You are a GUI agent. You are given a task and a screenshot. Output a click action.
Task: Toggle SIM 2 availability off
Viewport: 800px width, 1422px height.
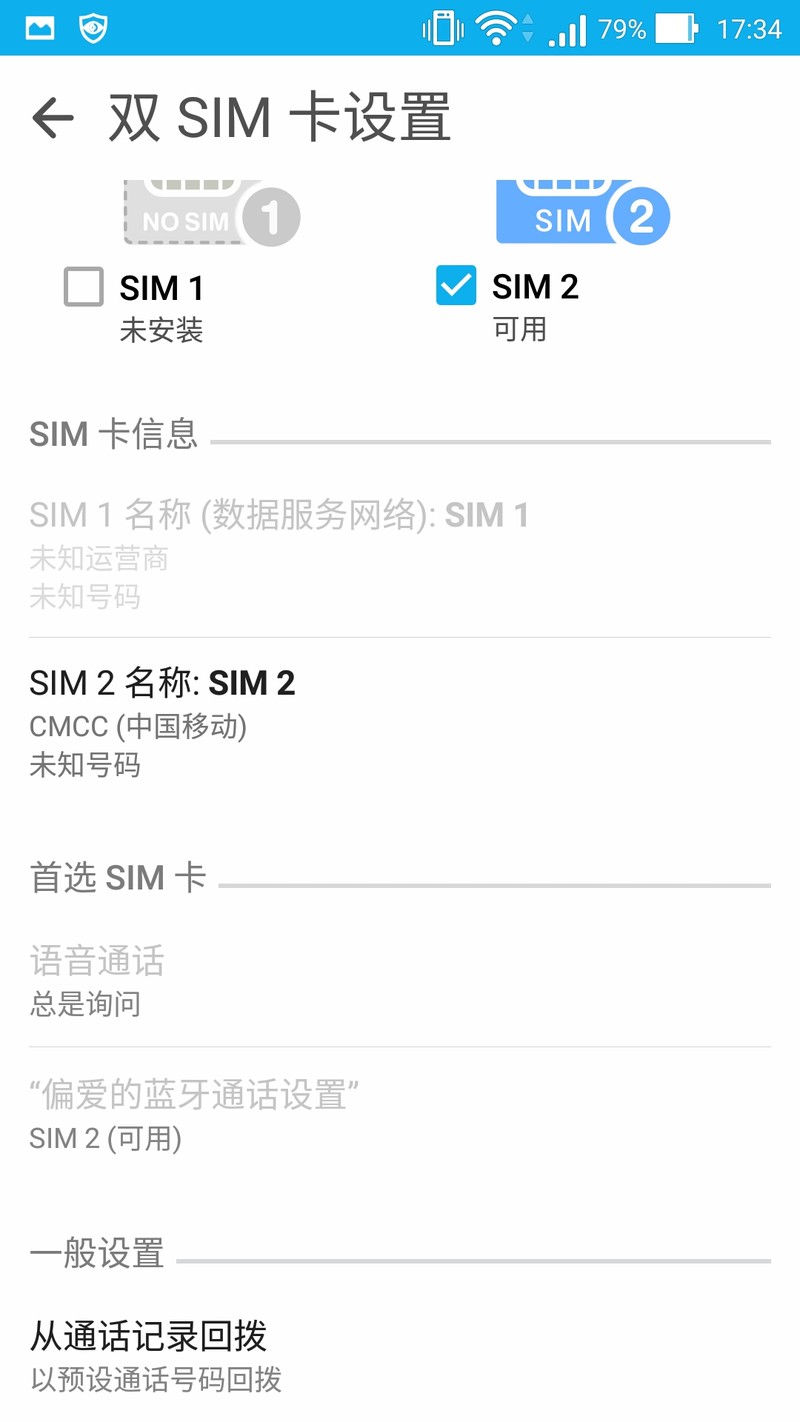point(455,287)
